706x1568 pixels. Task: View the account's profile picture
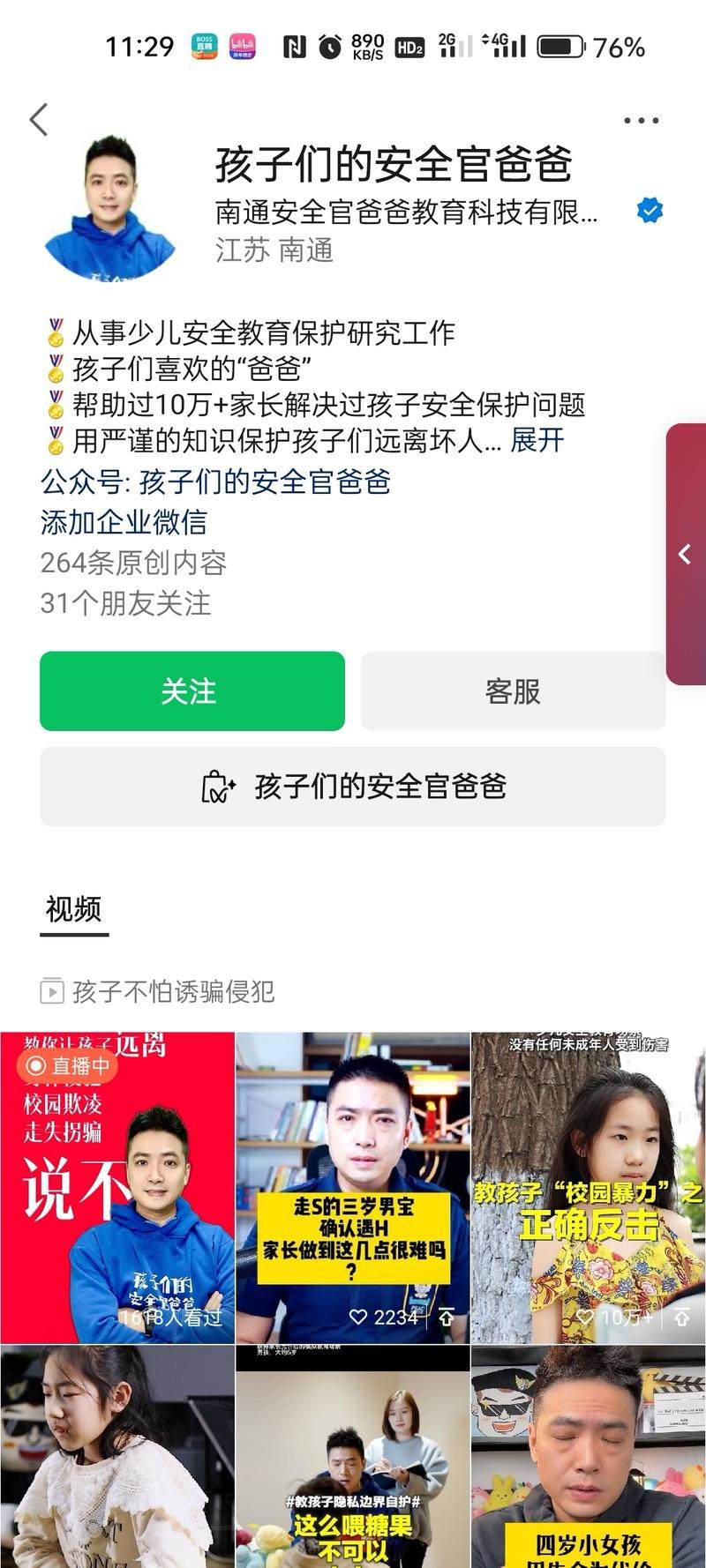click(x=109, y=208)
